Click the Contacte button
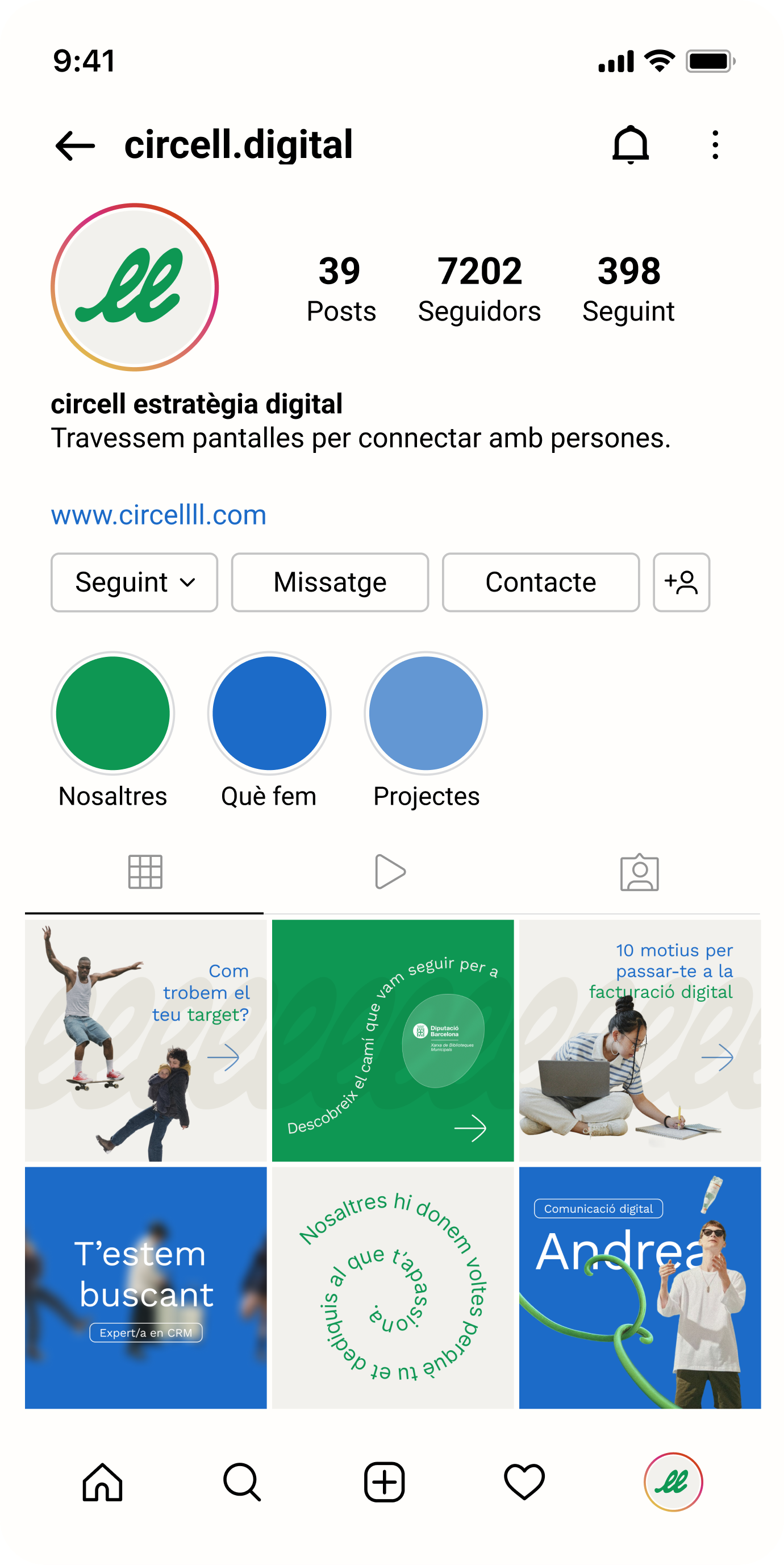The height and width of the screenshot is (1565, 784). coord(540,582)
